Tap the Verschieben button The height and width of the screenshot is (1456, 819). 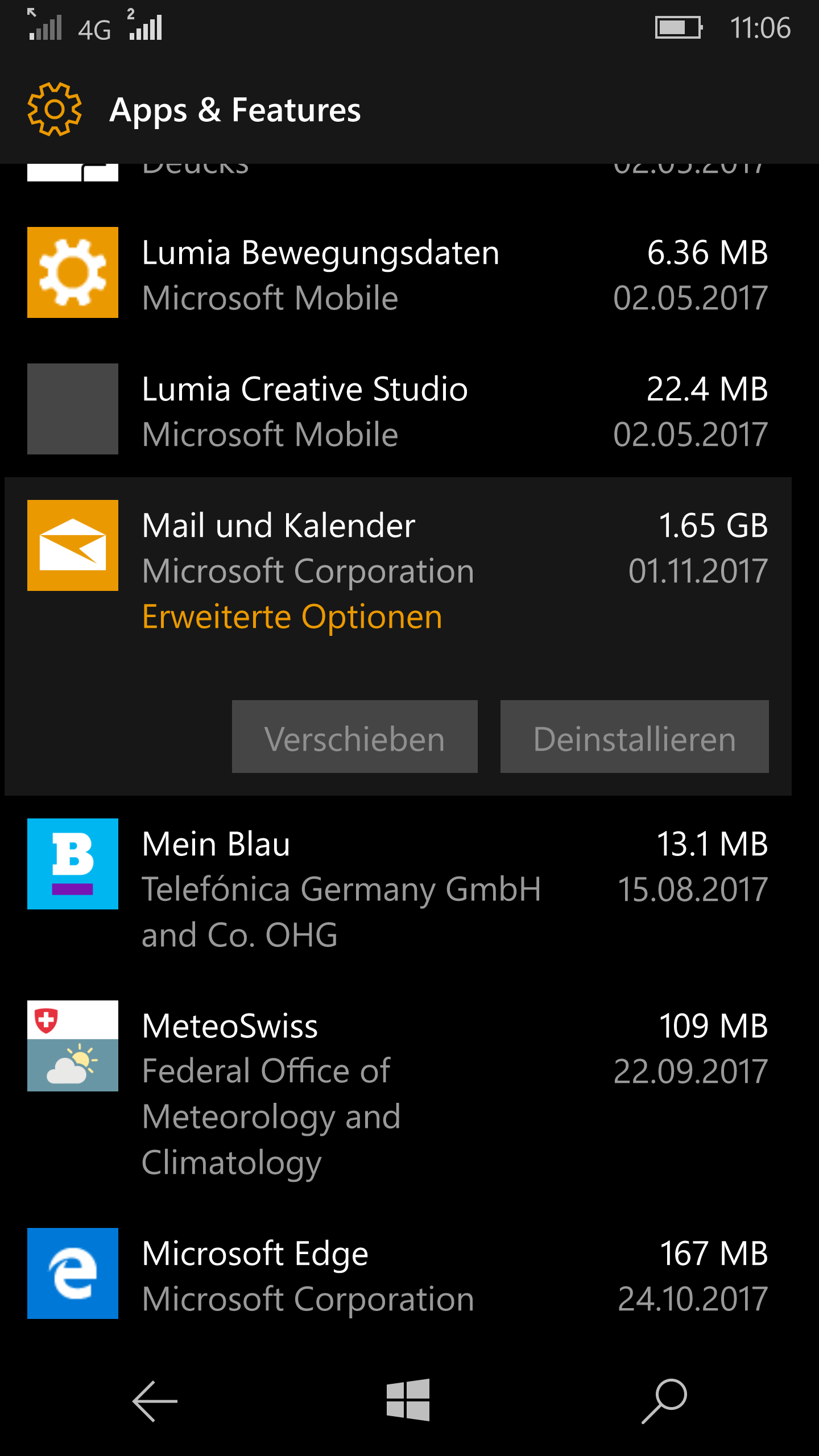point(355,737)
